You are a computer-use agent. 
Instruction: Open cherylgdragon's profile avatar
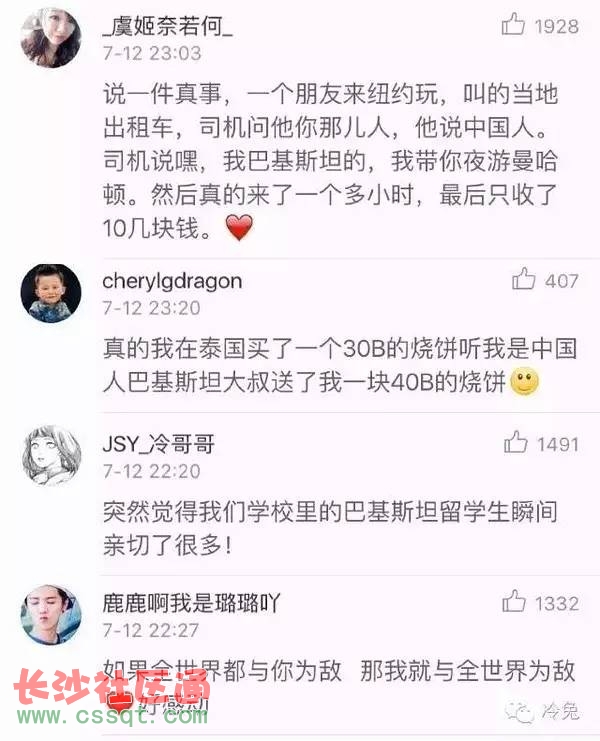(x=50, y=293)
